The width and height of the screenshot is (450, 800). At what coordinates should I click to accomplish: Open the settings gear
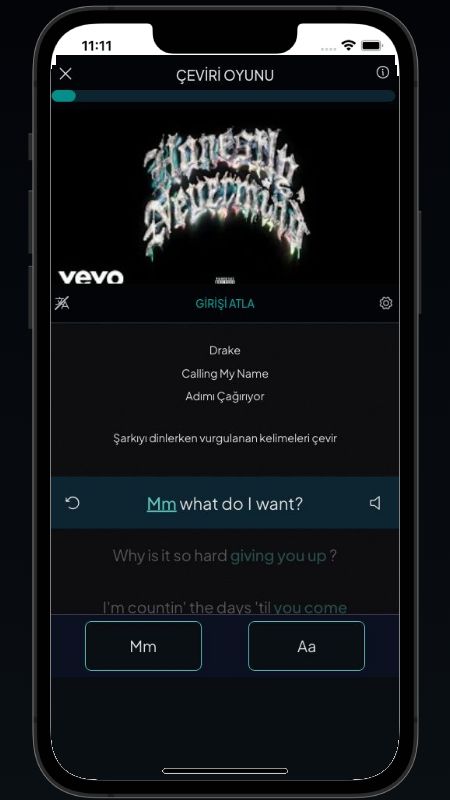(386, 303)
